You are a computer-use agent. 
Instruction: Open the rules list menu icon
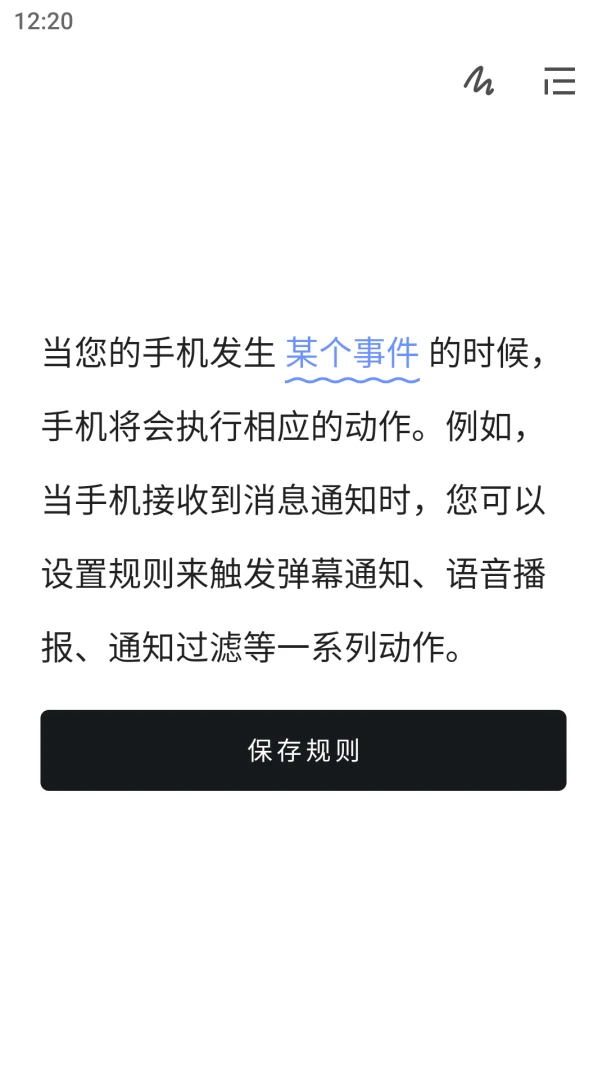(559, 81)
